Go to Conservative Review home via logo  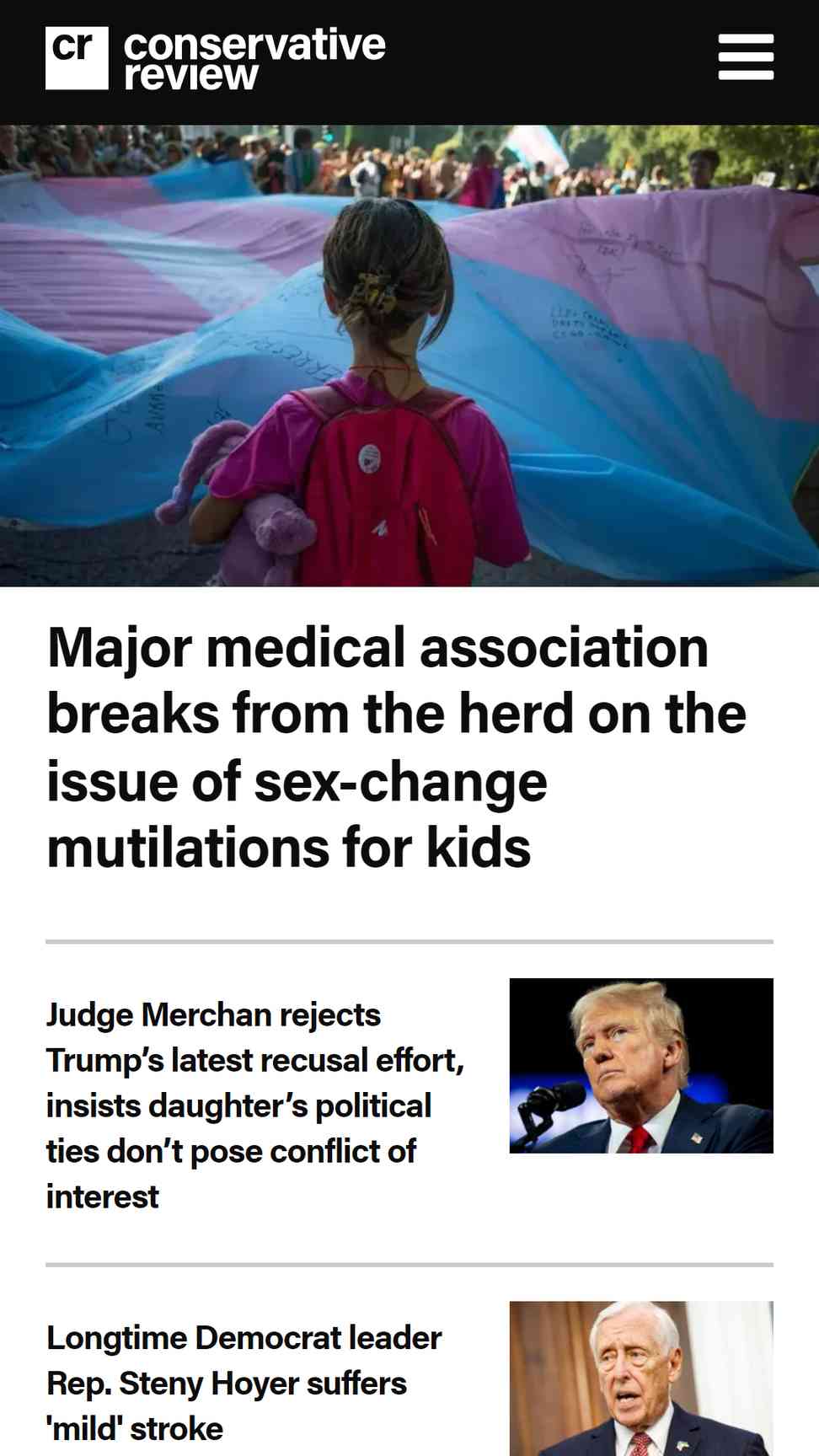coord(216,58)
